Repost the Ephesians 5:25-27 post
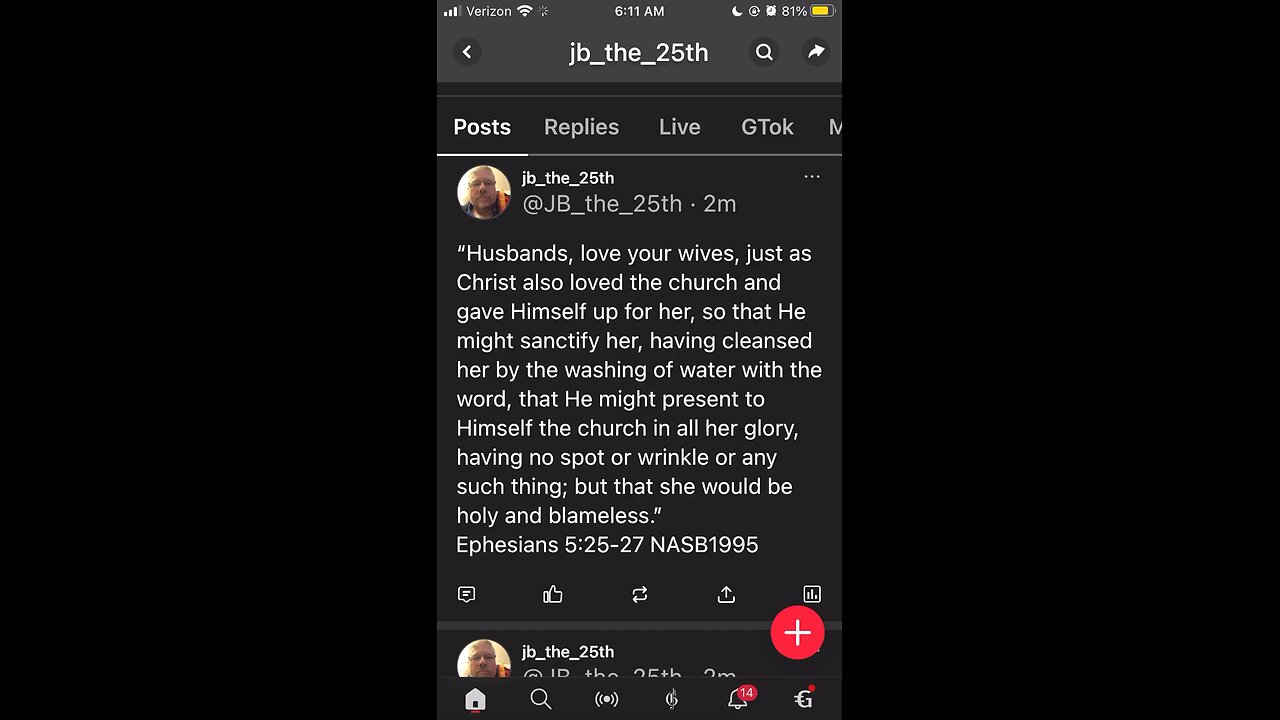The width and height of the screenshot is (1280, 720). click(x=640, y=594)
